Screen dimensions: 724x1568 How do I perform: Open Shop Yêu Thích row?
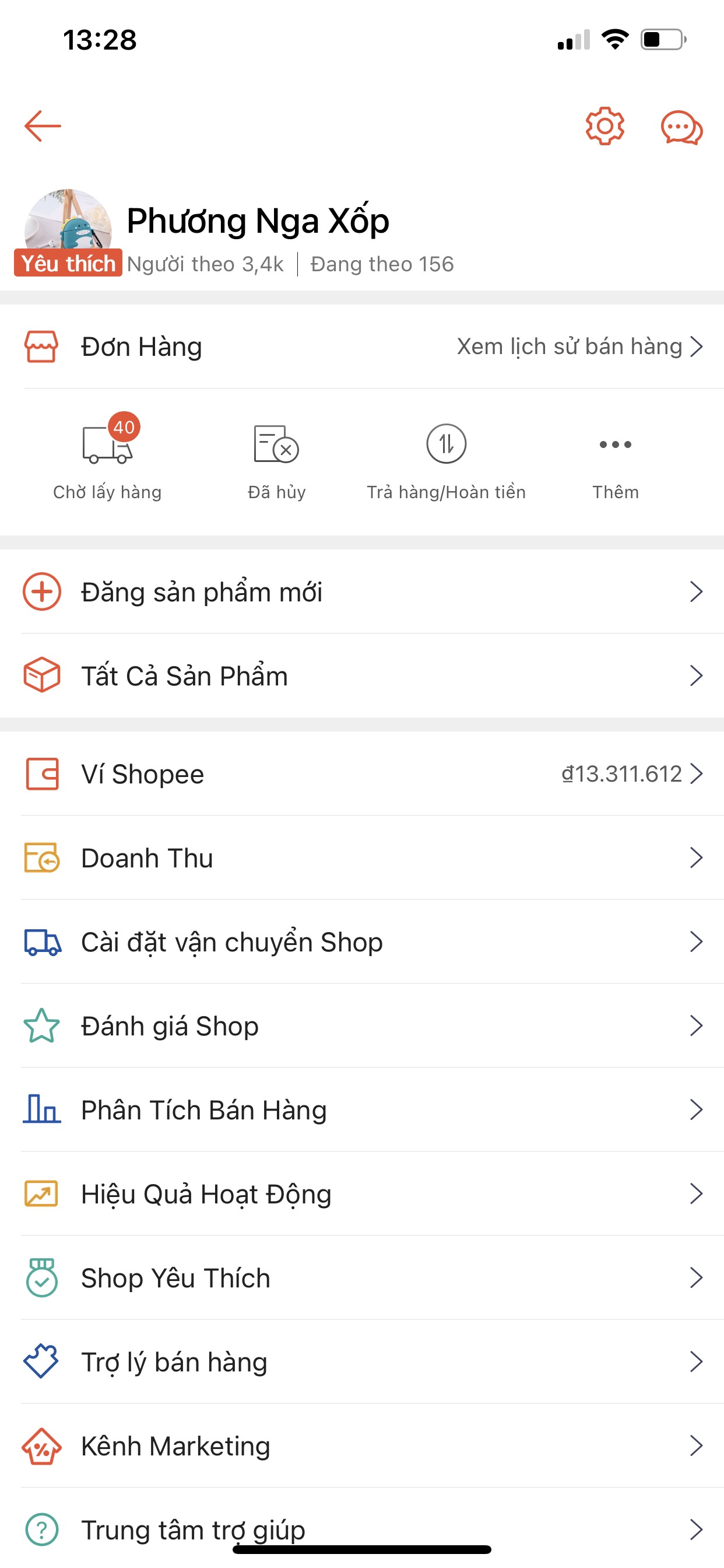(x=362, y=1277)
